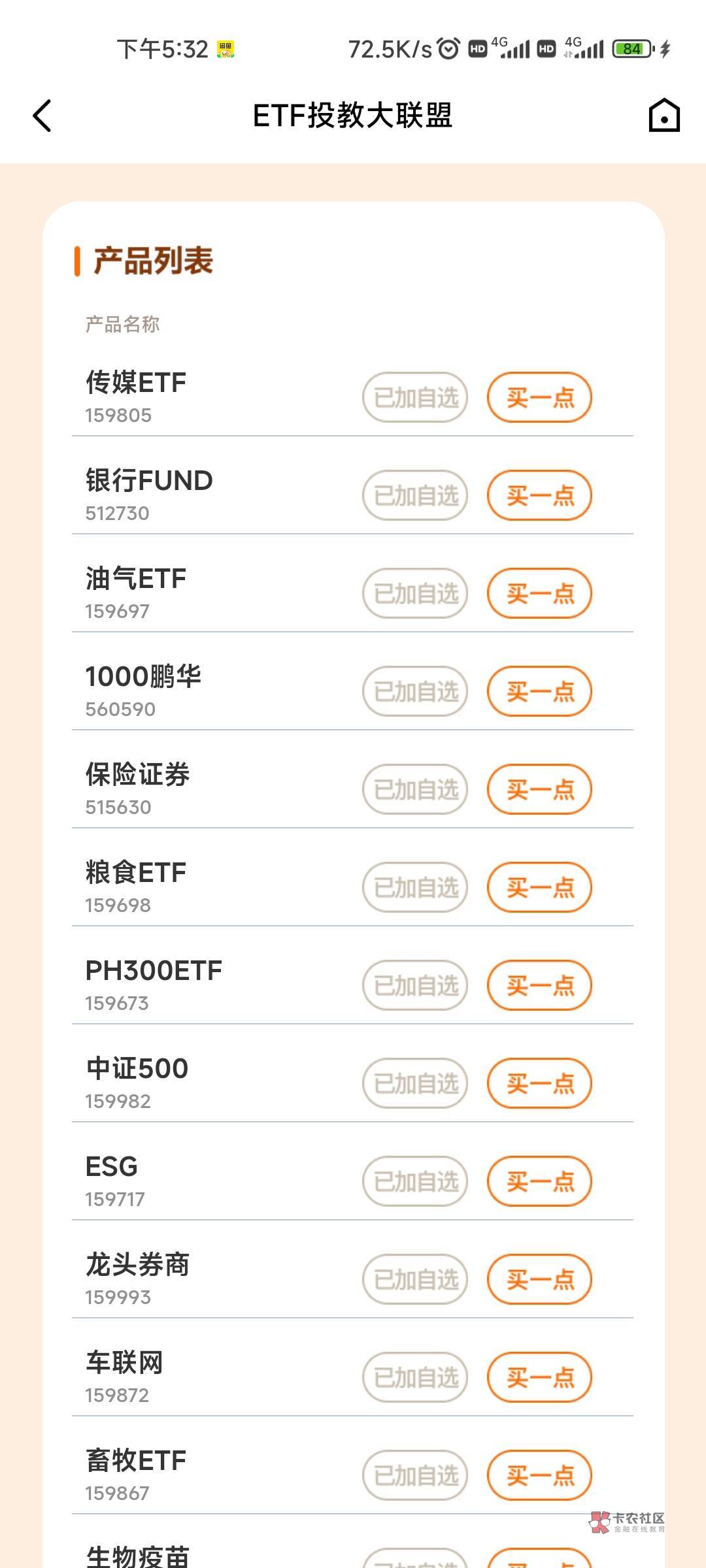Tap 已加自选 on the 1000鹏华 row
706x1568 pixels.
coord(415,691)
